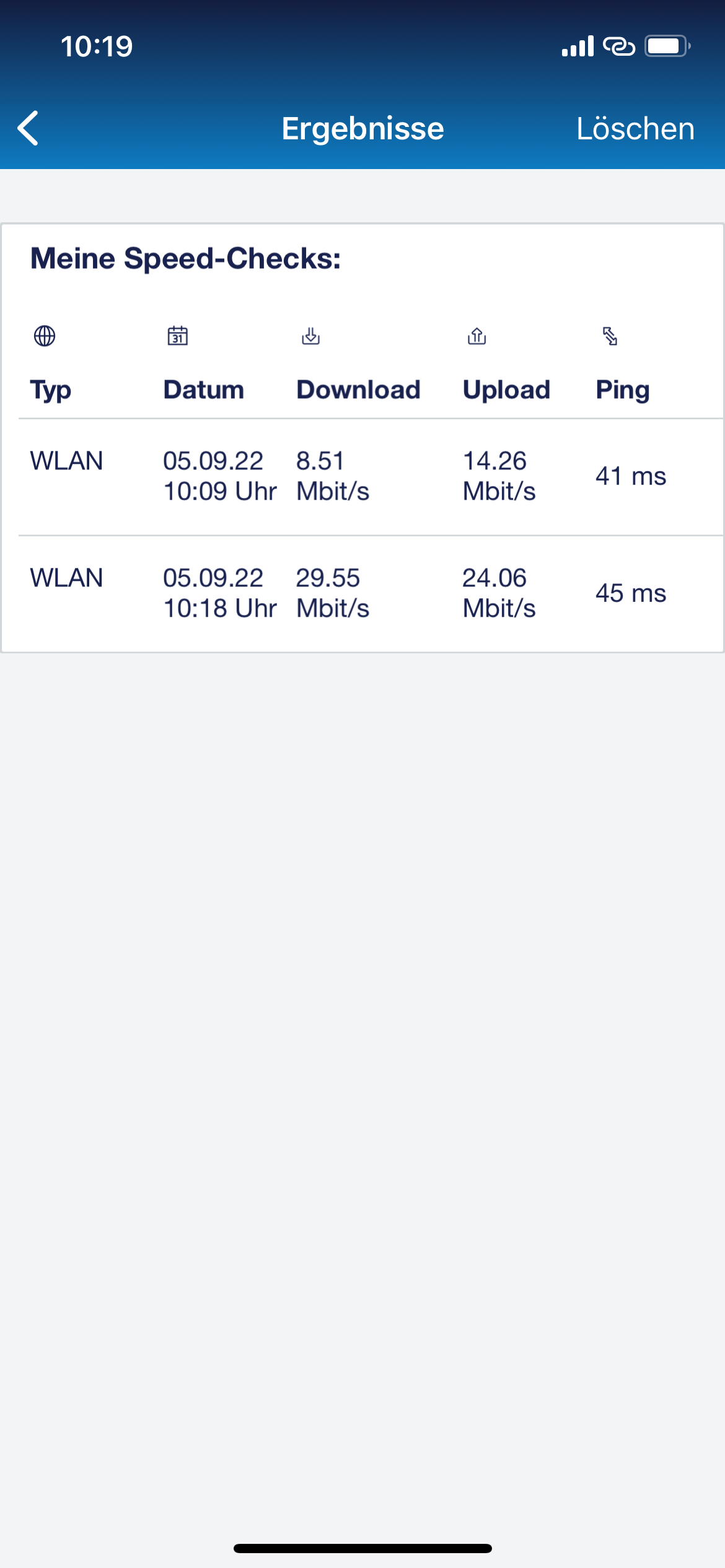Go back using the arrow
725x1568 pixels.
point(29,128)
